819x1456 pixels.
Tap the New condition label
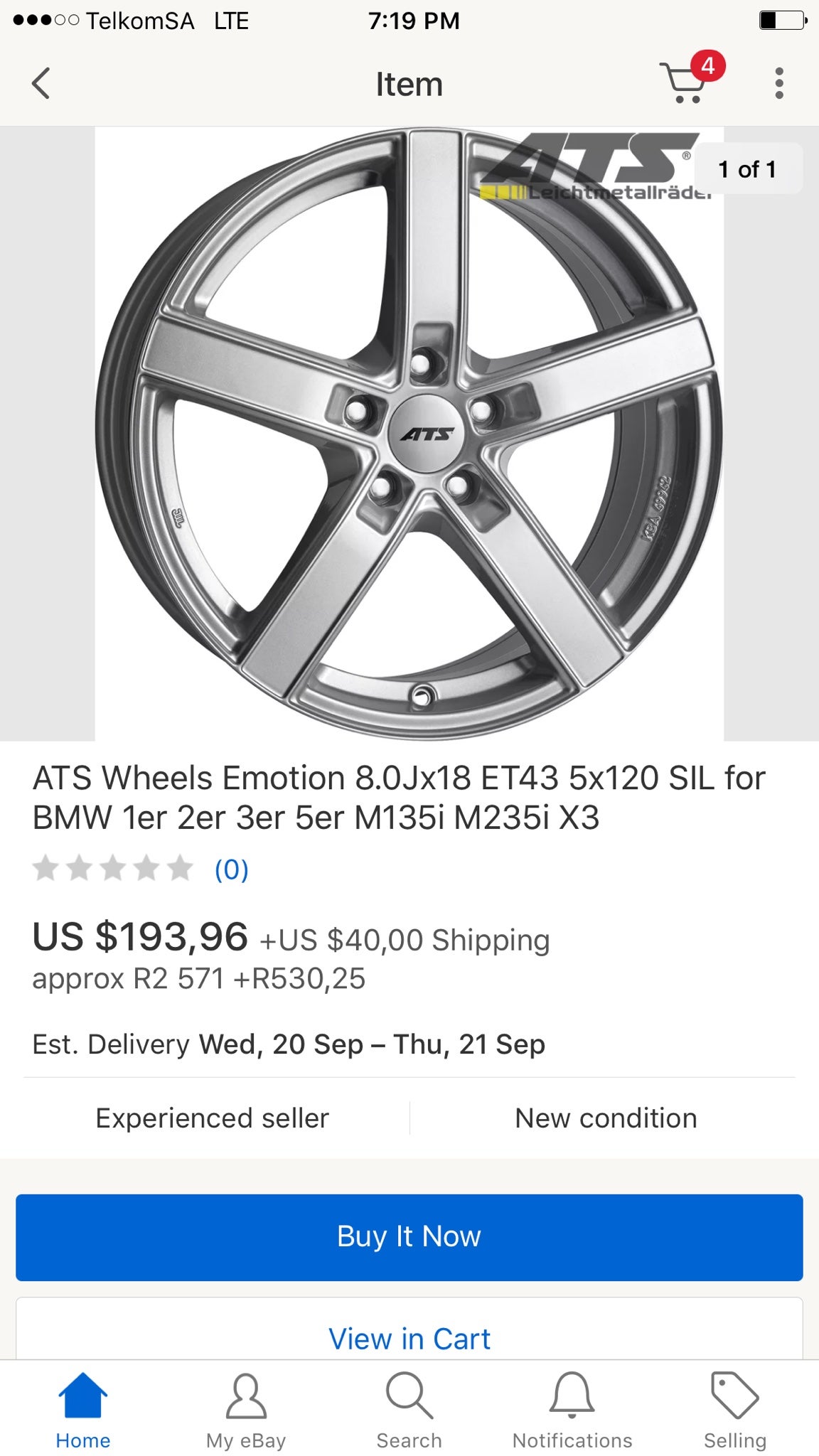(x=605, y=1118)
